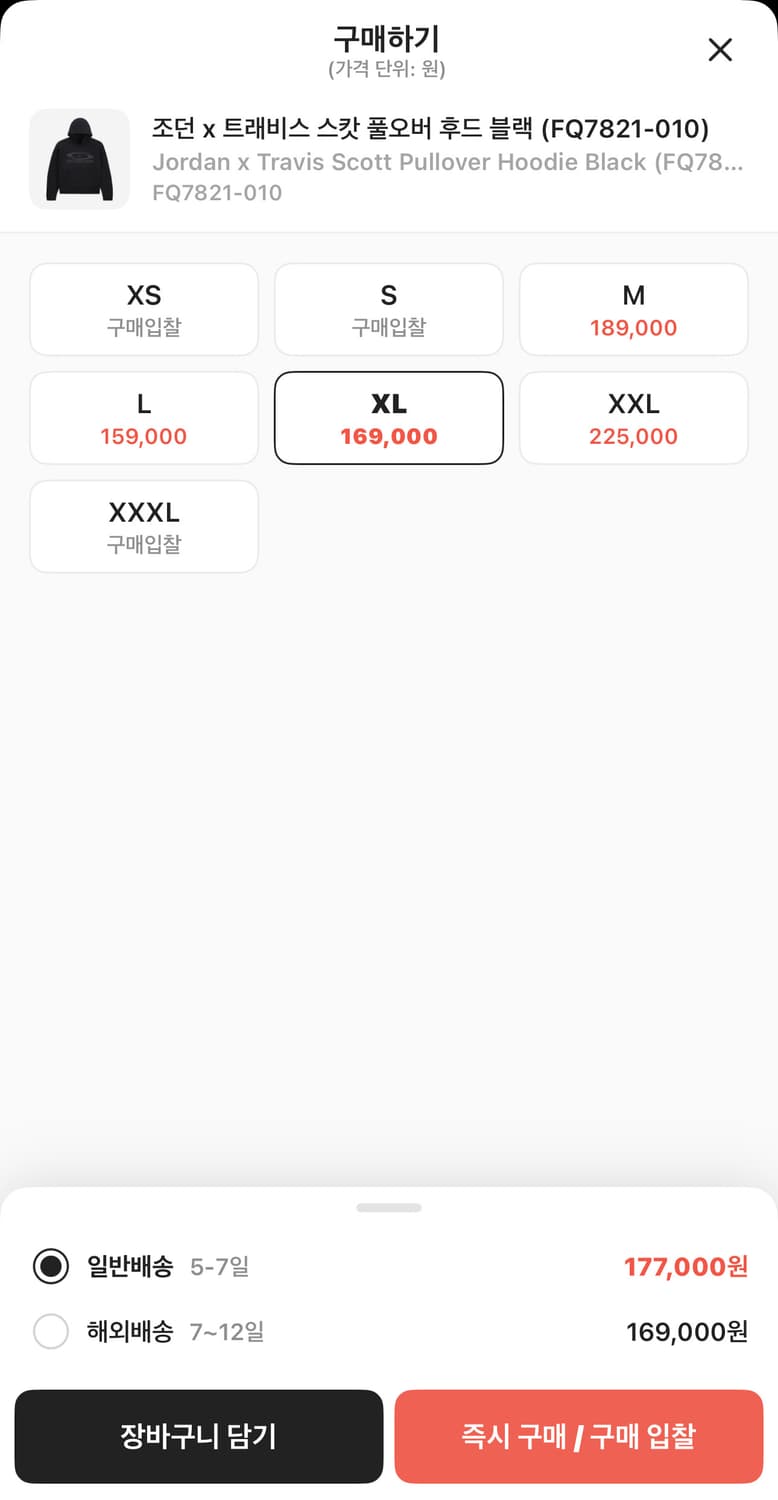Select size S for purchase bidding
Screen dimensions: 778x1500
[x=388, y=309]
